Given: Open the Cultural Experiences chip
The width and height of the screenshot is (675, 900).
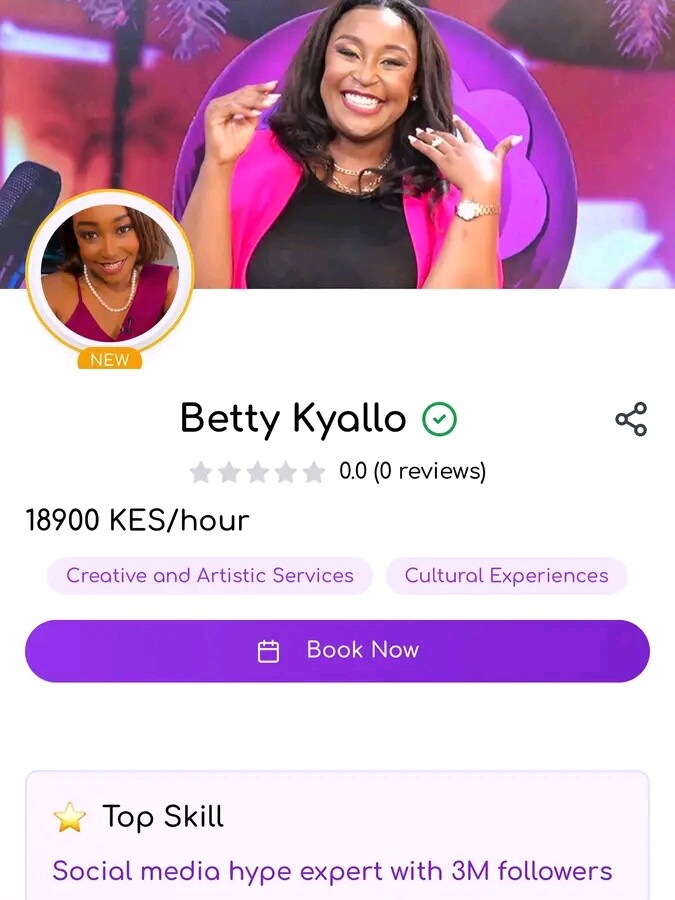Looking at the screenshot, I should point(506,576).
